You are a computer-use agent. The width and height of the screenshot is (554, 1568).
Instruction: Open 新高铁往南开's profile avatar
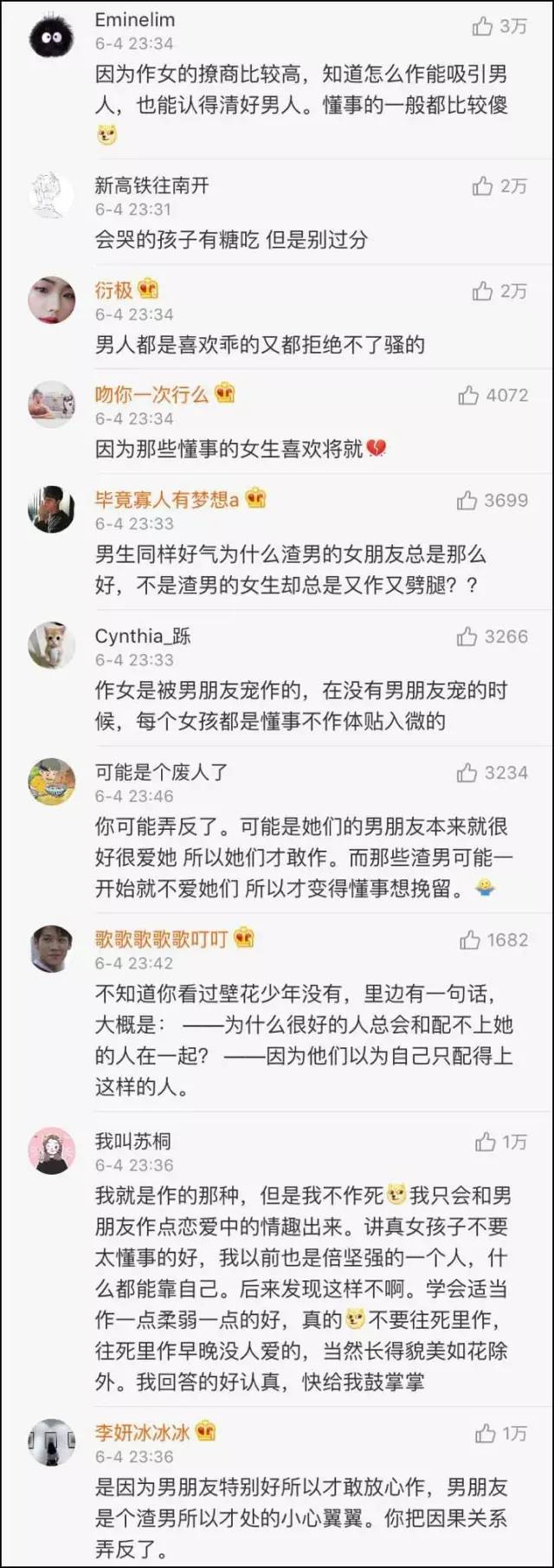pos(52,194)
